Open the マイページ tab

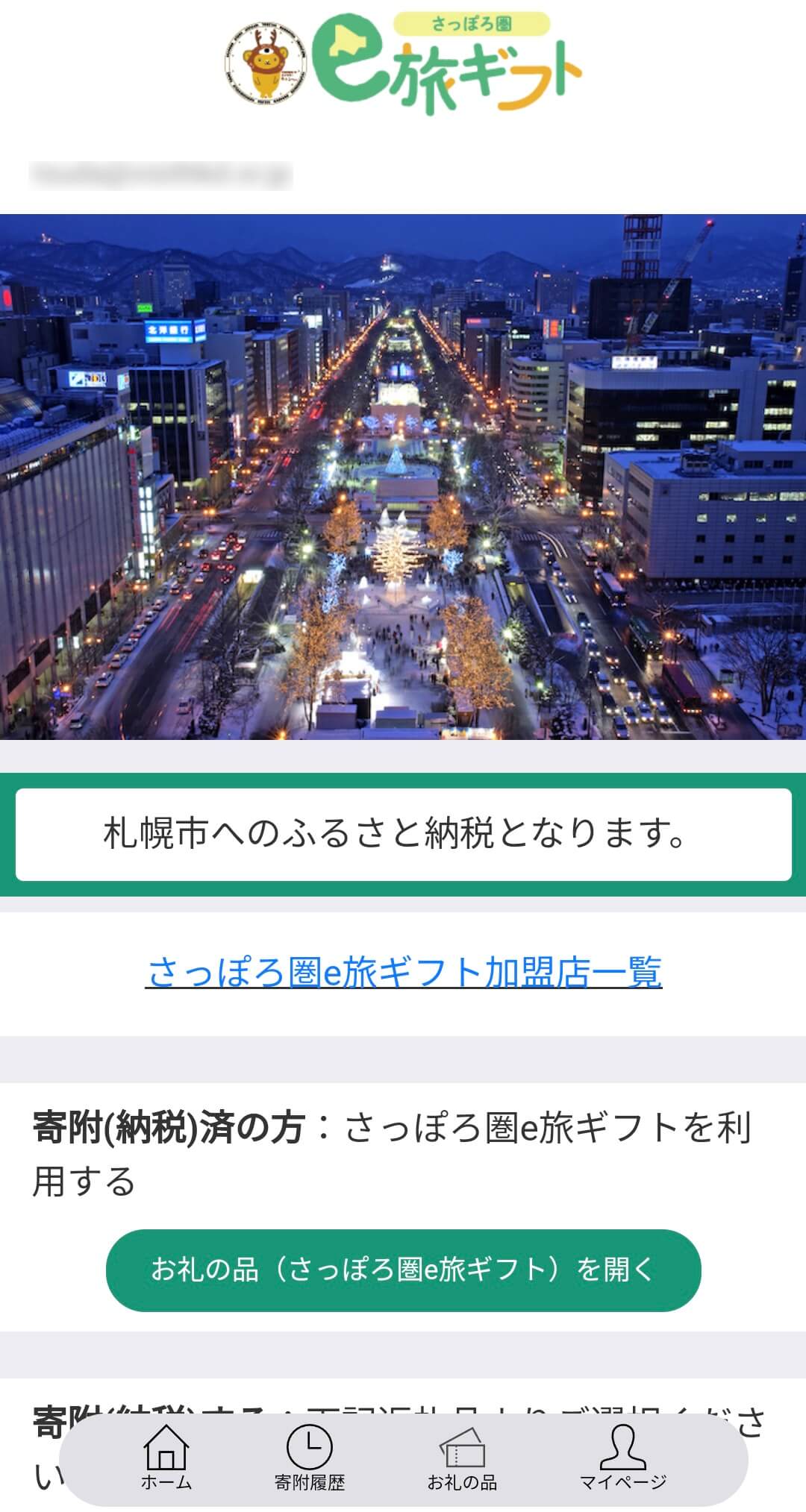coord(622,1458)
